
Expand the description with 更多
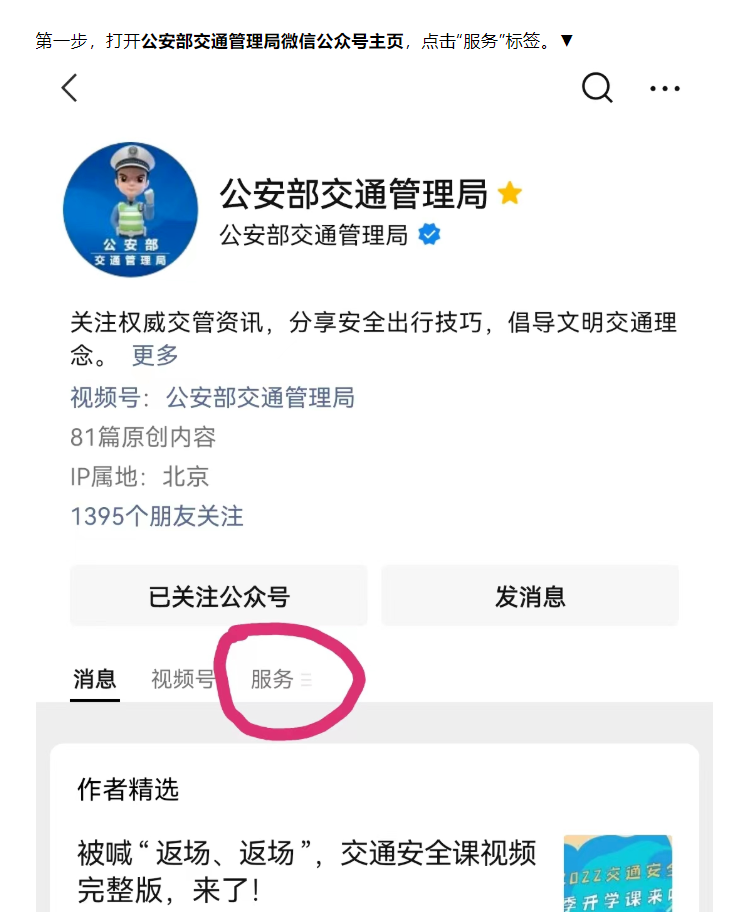pyautogui.click(x=155, y=355)
